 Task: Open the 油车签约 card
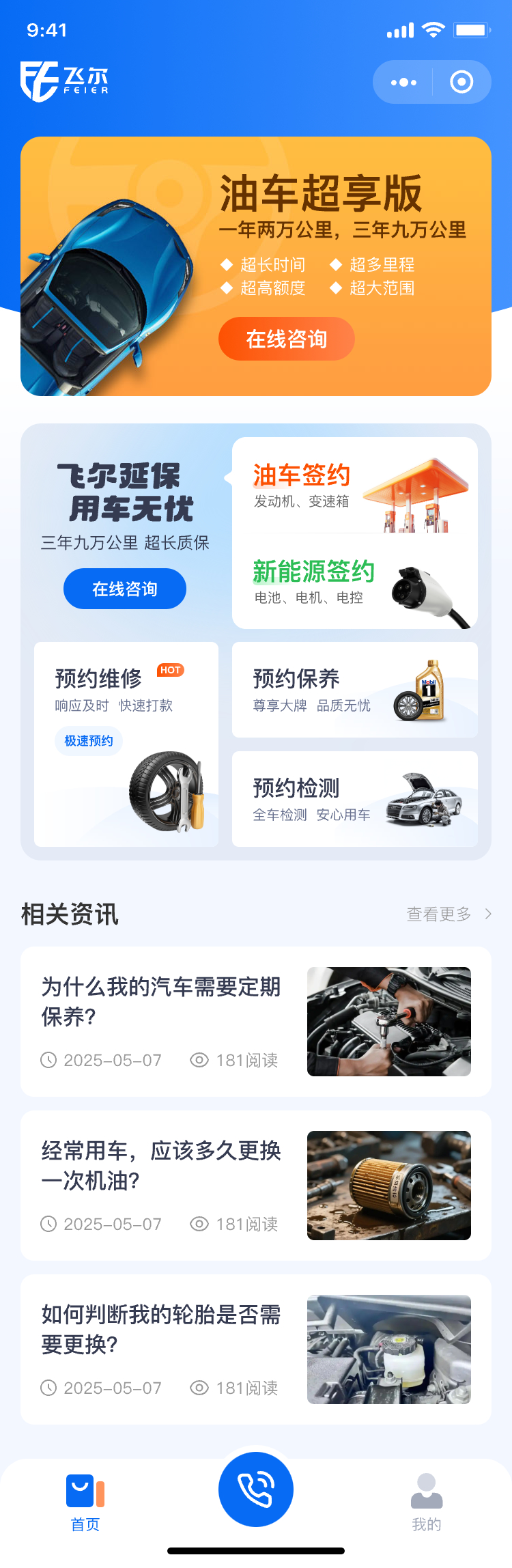click(354, 486)
